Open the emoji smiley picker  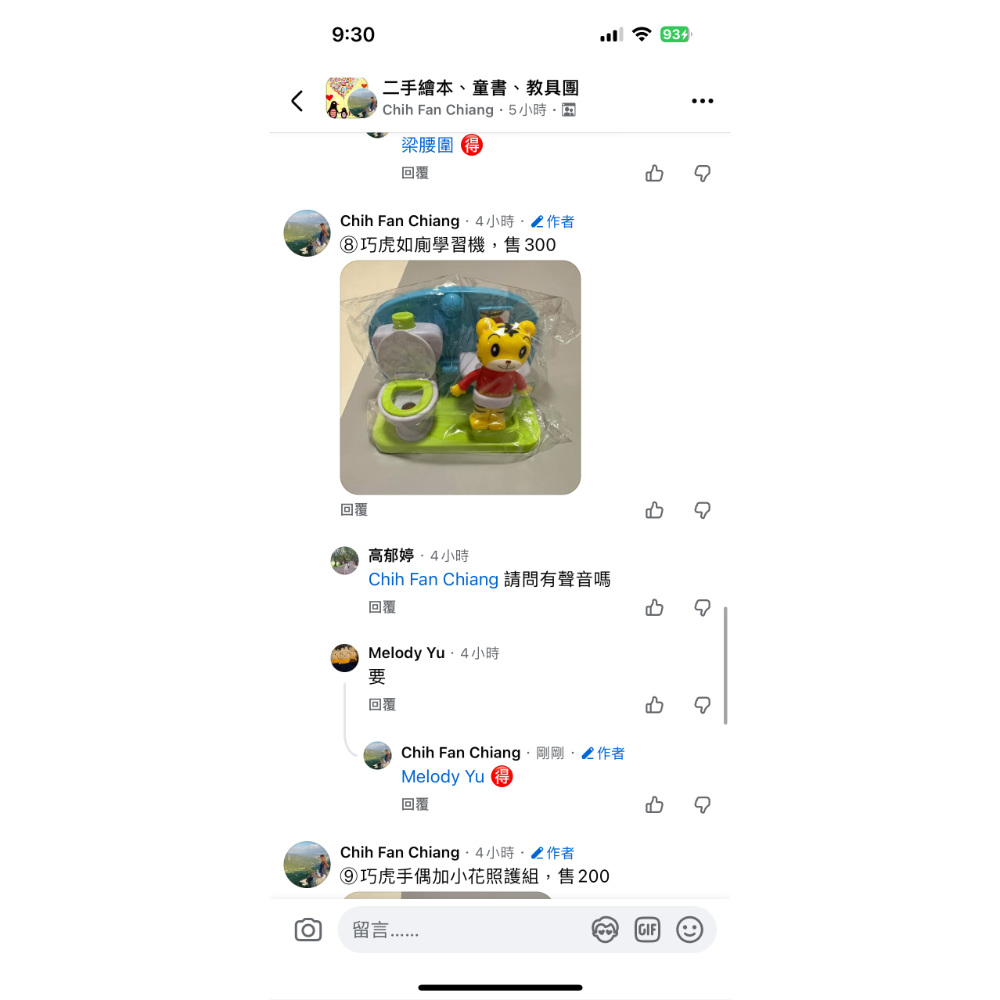coord(689,930)
